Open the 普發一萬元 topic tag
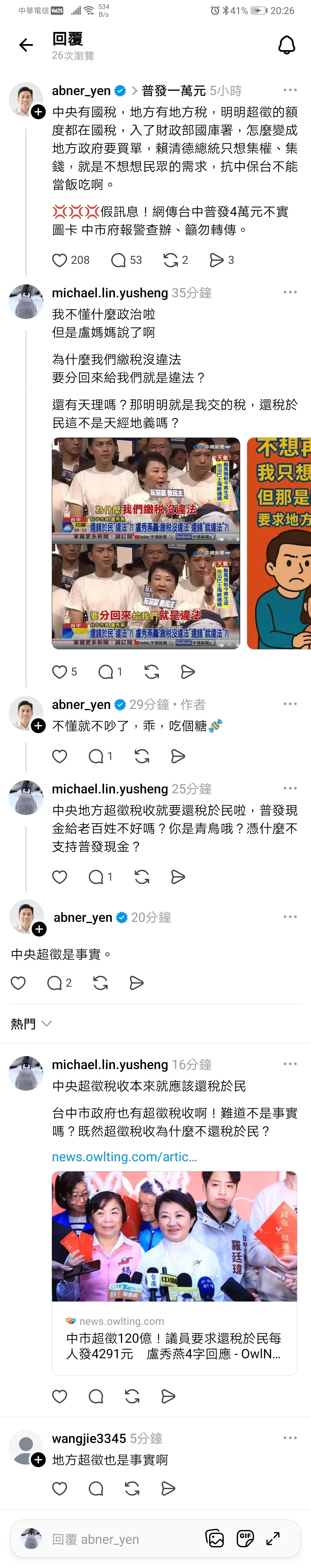The width and height of the screenshot is (311, 1568). click(x=173, y=91)
